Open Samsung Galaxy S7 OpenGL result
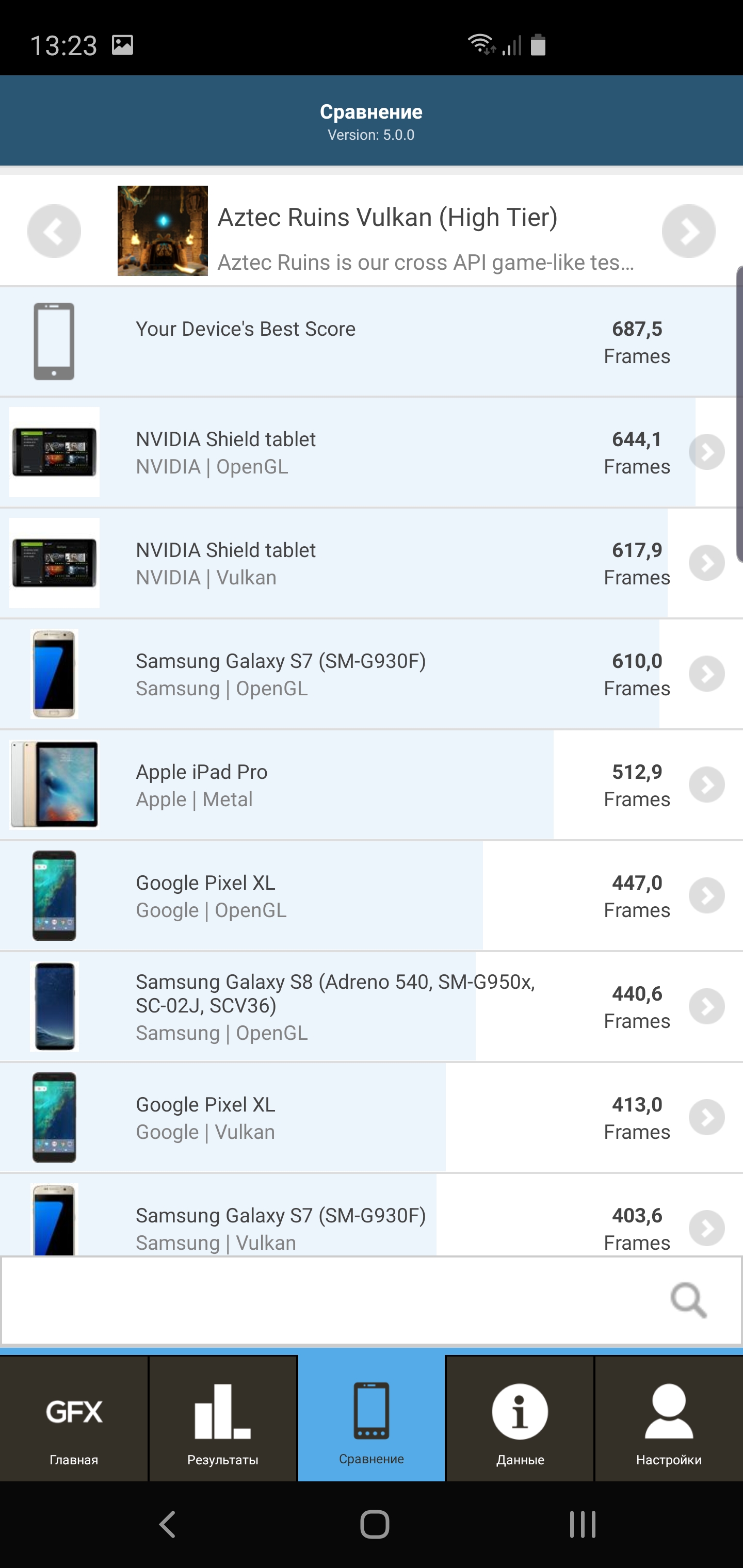The image size is (743, 1568). point(706,674)
